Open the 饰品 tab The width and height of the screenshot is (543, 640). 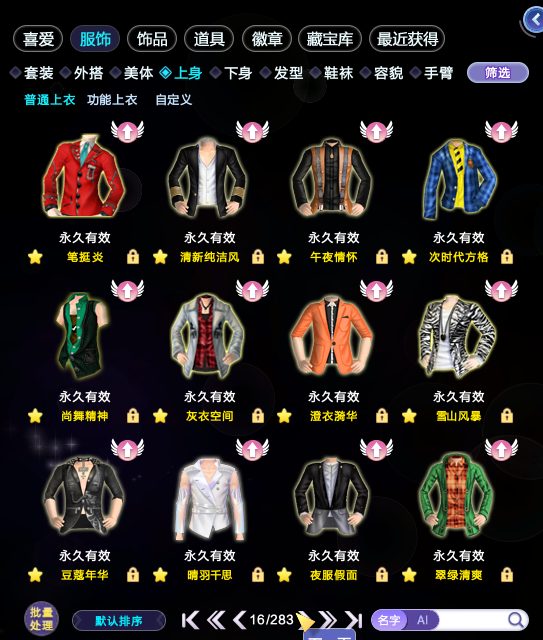click(152, 39)
